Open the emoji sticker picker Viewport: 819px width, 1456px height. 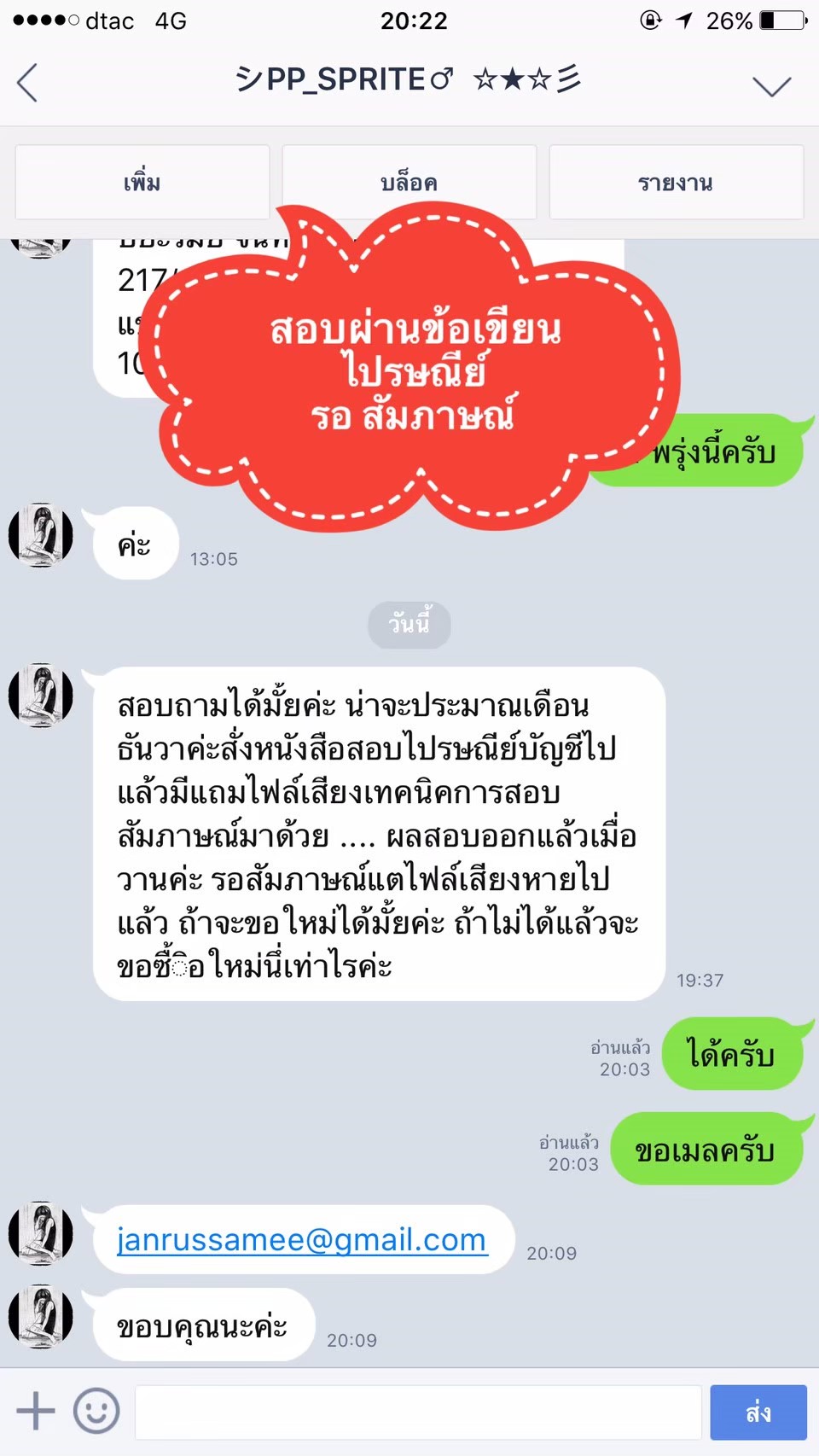tap(96, 1411)
